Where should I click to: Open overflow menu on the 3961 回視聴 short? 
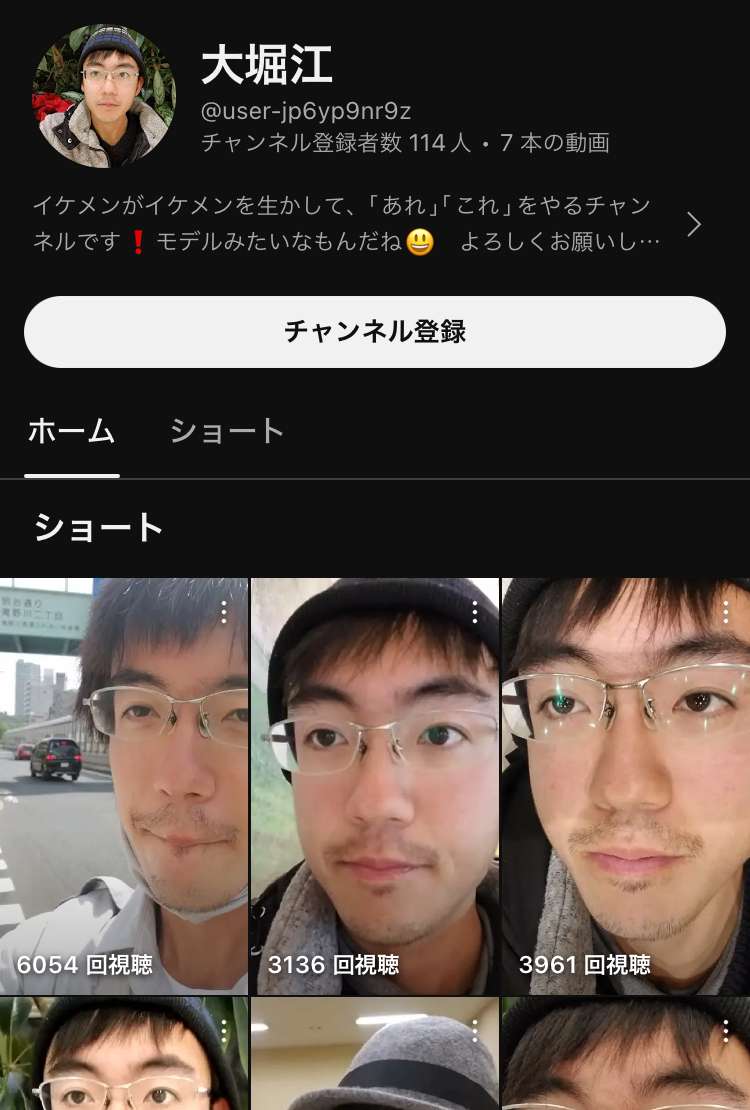[726, 612]
